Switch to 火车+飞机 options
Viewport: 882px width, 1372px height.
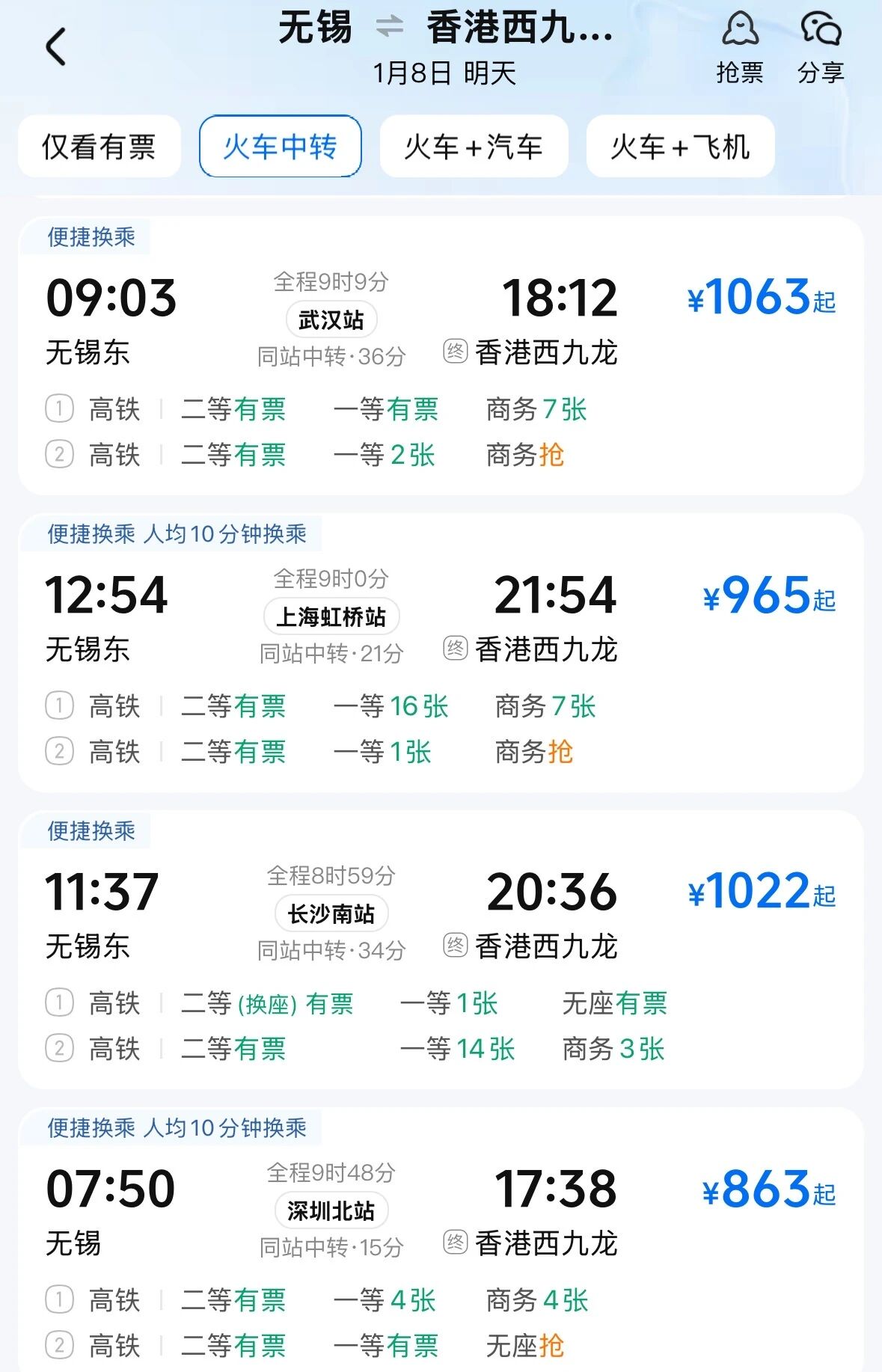pos(680,147)
